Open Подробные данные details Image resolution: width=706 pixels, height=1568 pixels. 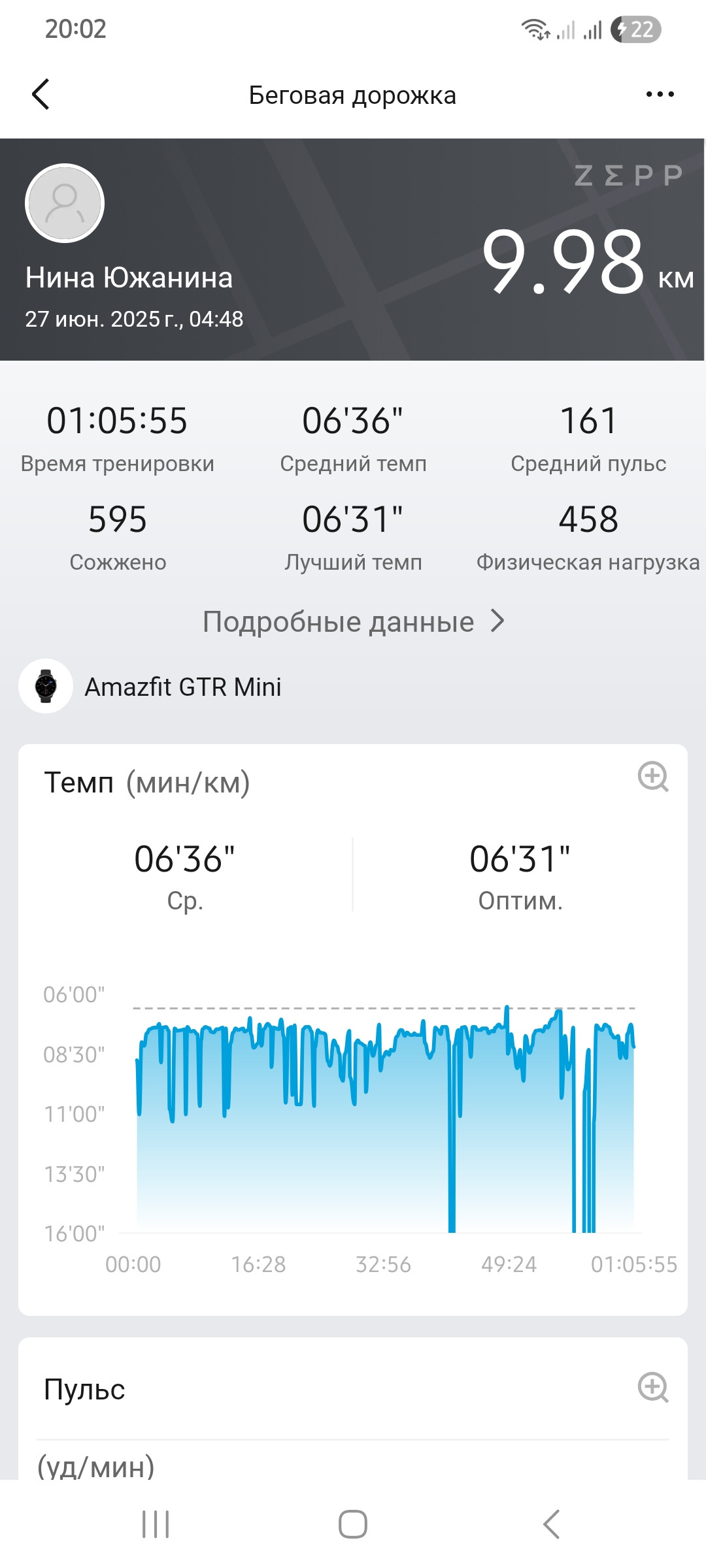353,621
